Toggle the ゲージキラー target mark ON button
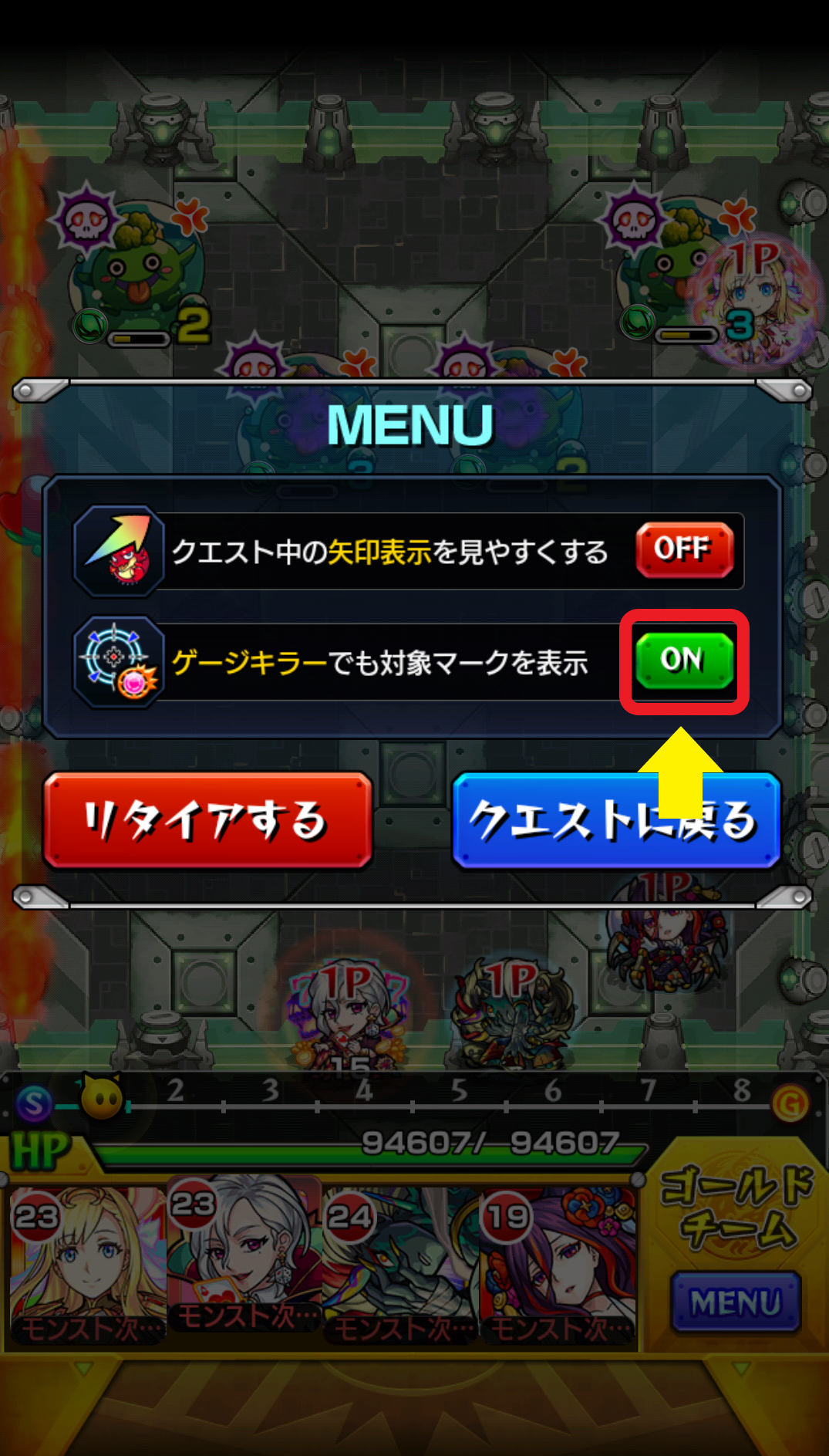 tap(684, 660)
